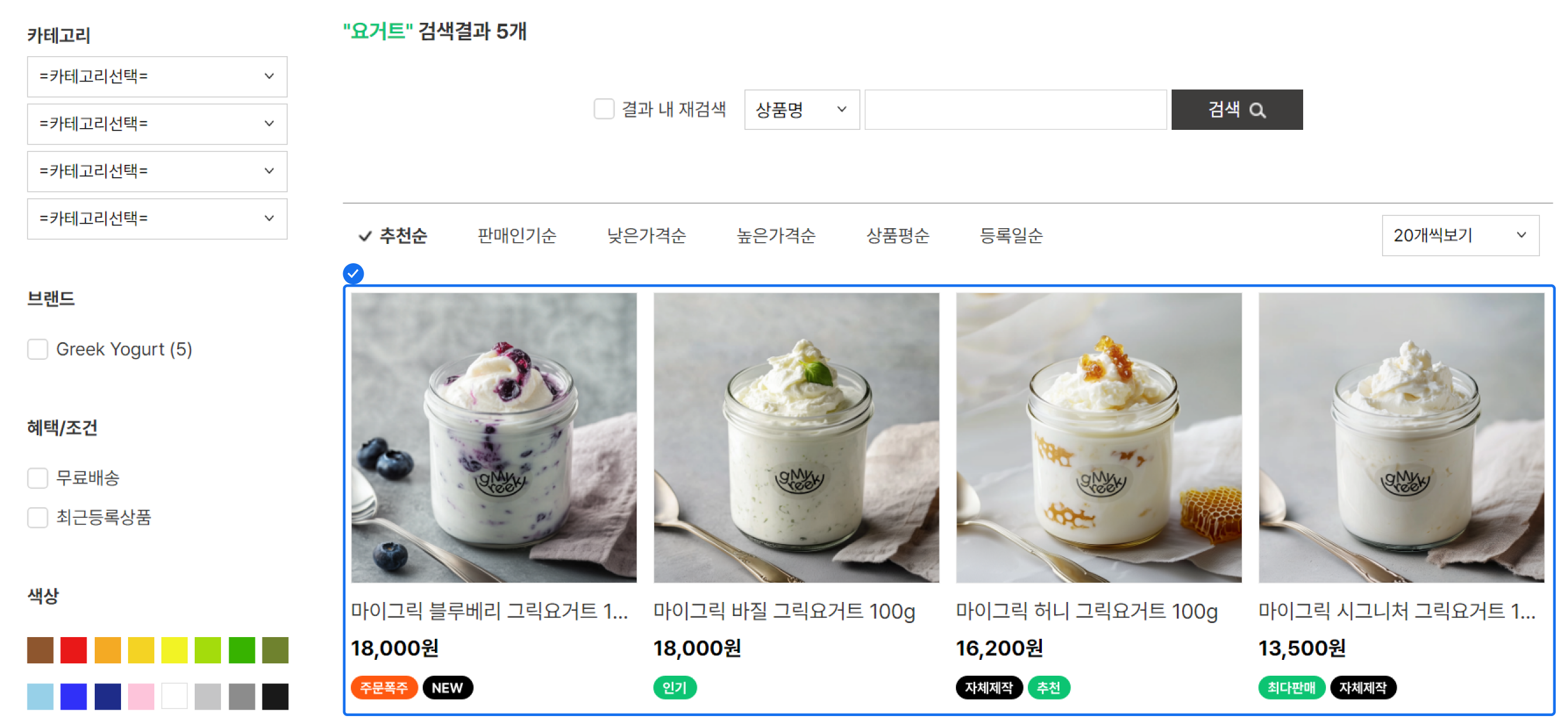The height and width of the screenshot is (726, 1568).
Task: Open 마이그릭 시그니처 그릭요거트 product
Action: pos(1401,439)
